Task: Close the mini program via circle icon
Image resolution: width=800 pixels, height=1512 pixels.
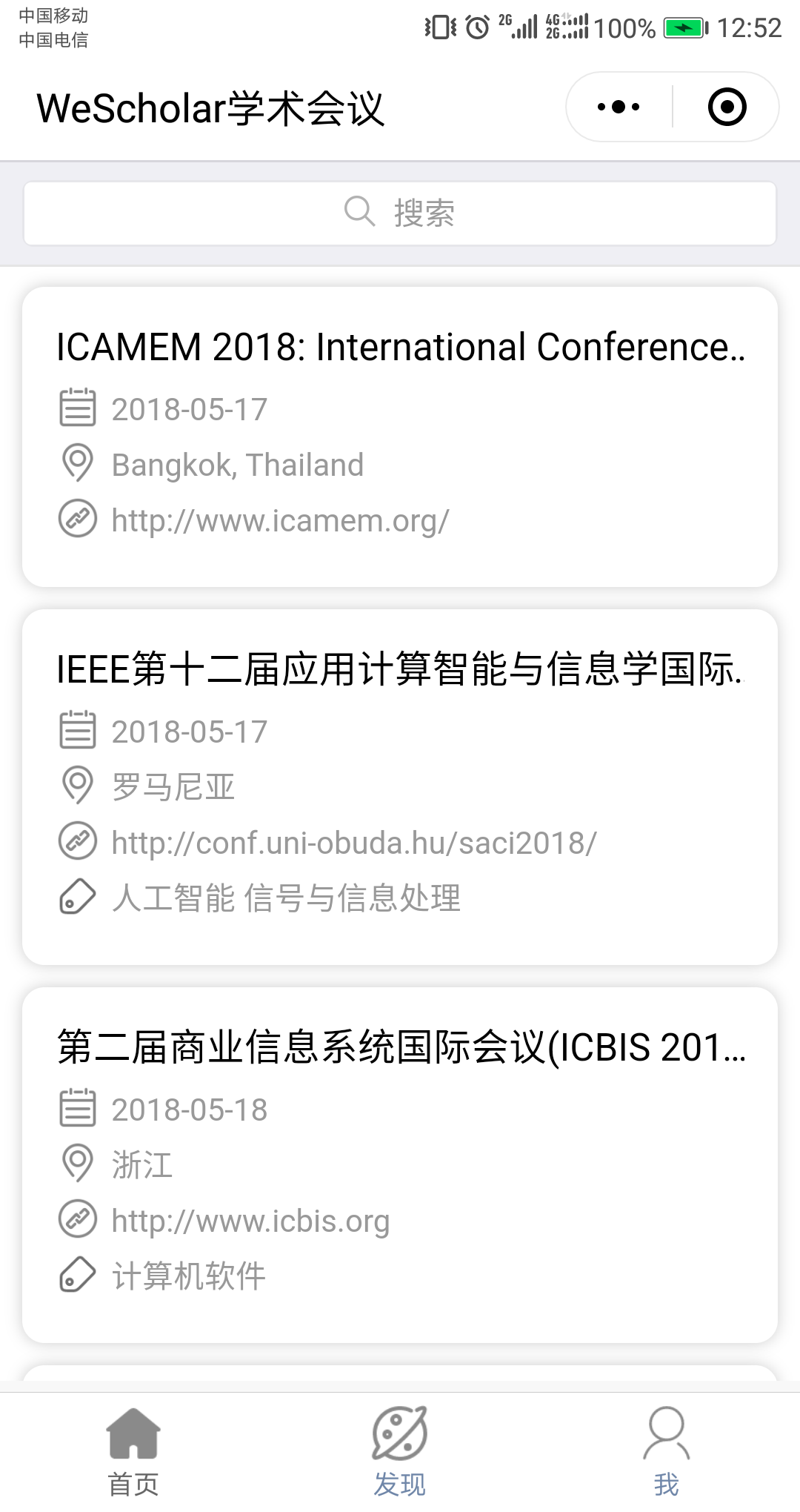Action: (727, 107)
